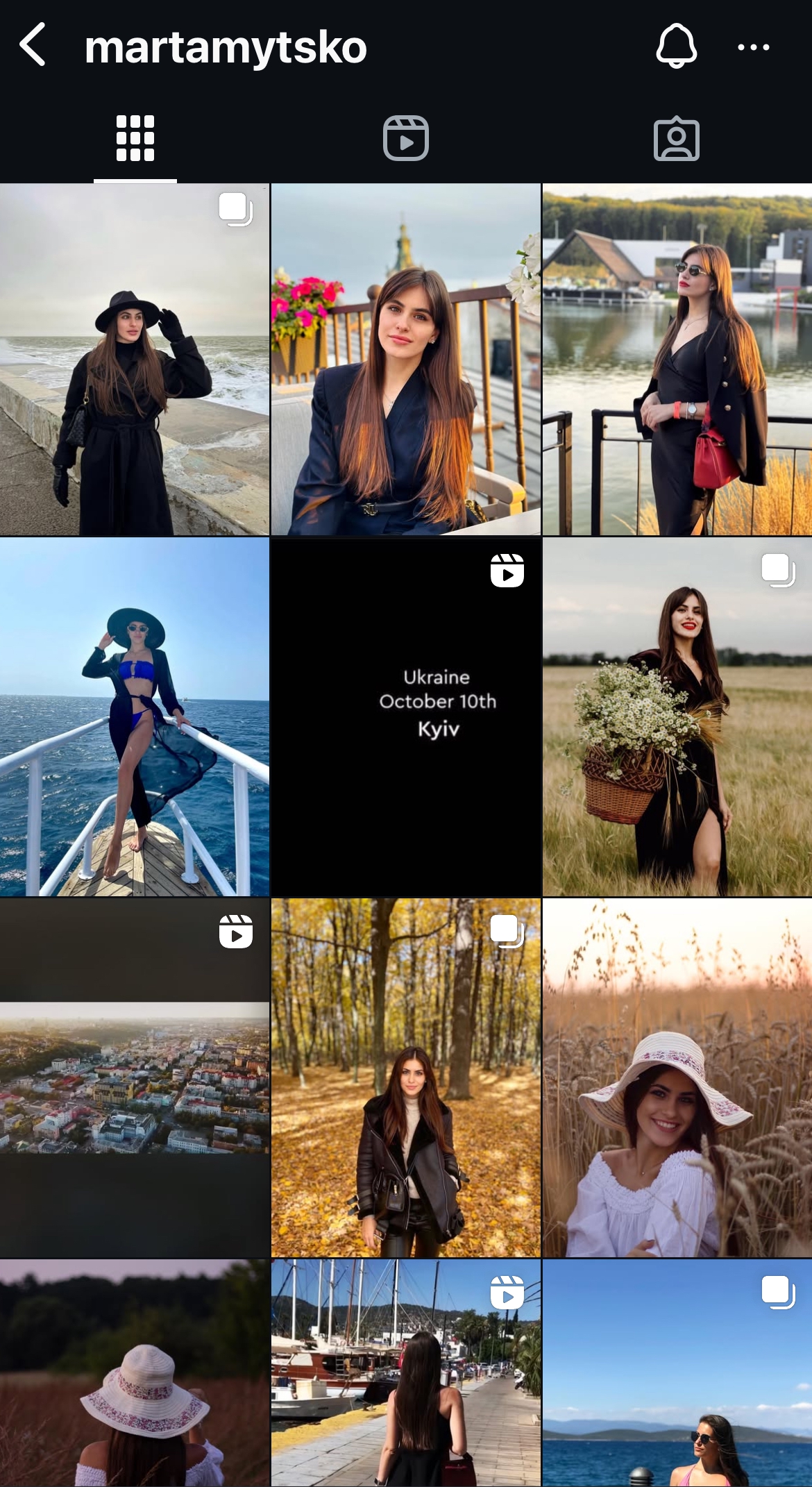The width and height of the screenshot is (812, 1487).
Task: Switch to the posts grid tab
Action: point(135,138)
